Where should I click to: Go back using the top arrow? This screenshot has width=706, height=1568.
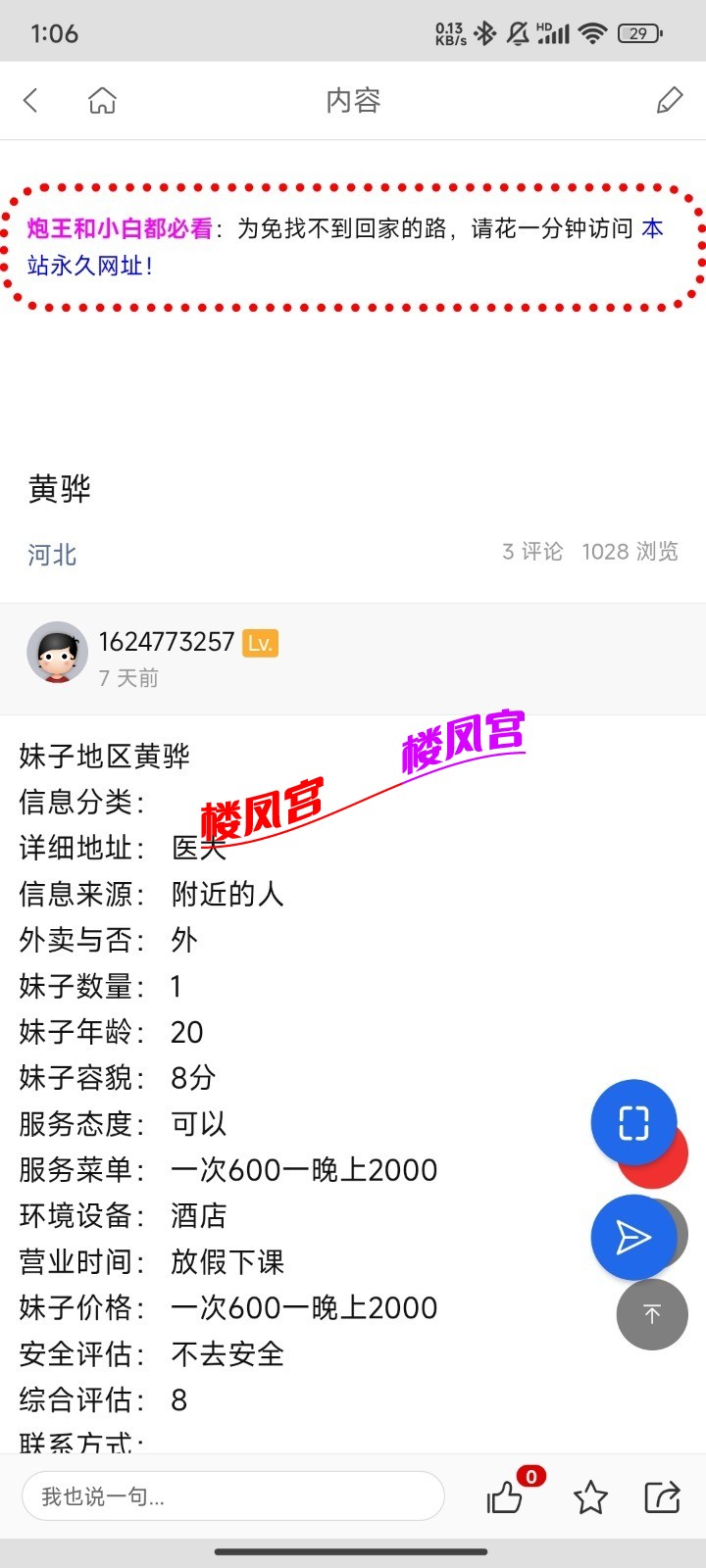click(31, 100)
